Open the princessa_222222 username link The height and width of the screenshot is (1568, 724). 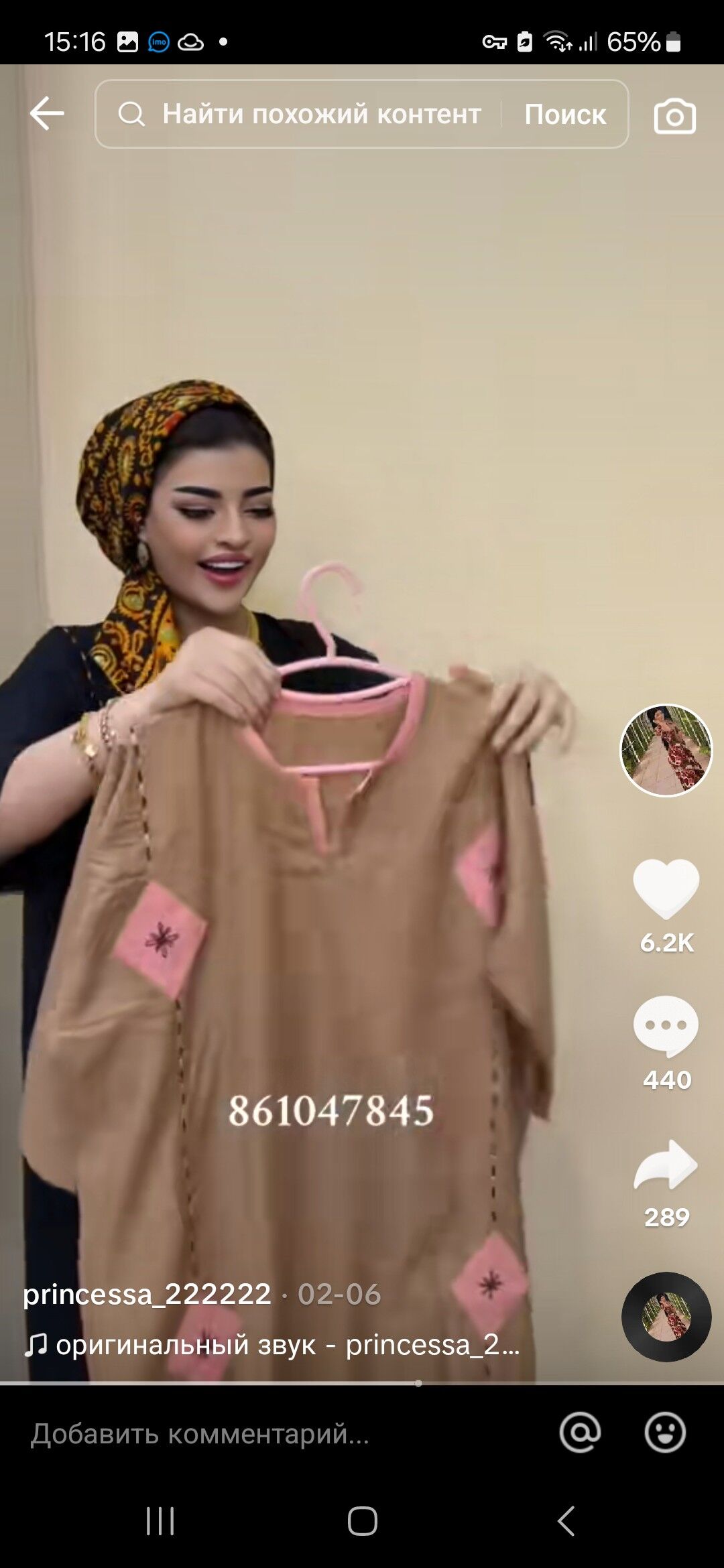click(147, 1294)
